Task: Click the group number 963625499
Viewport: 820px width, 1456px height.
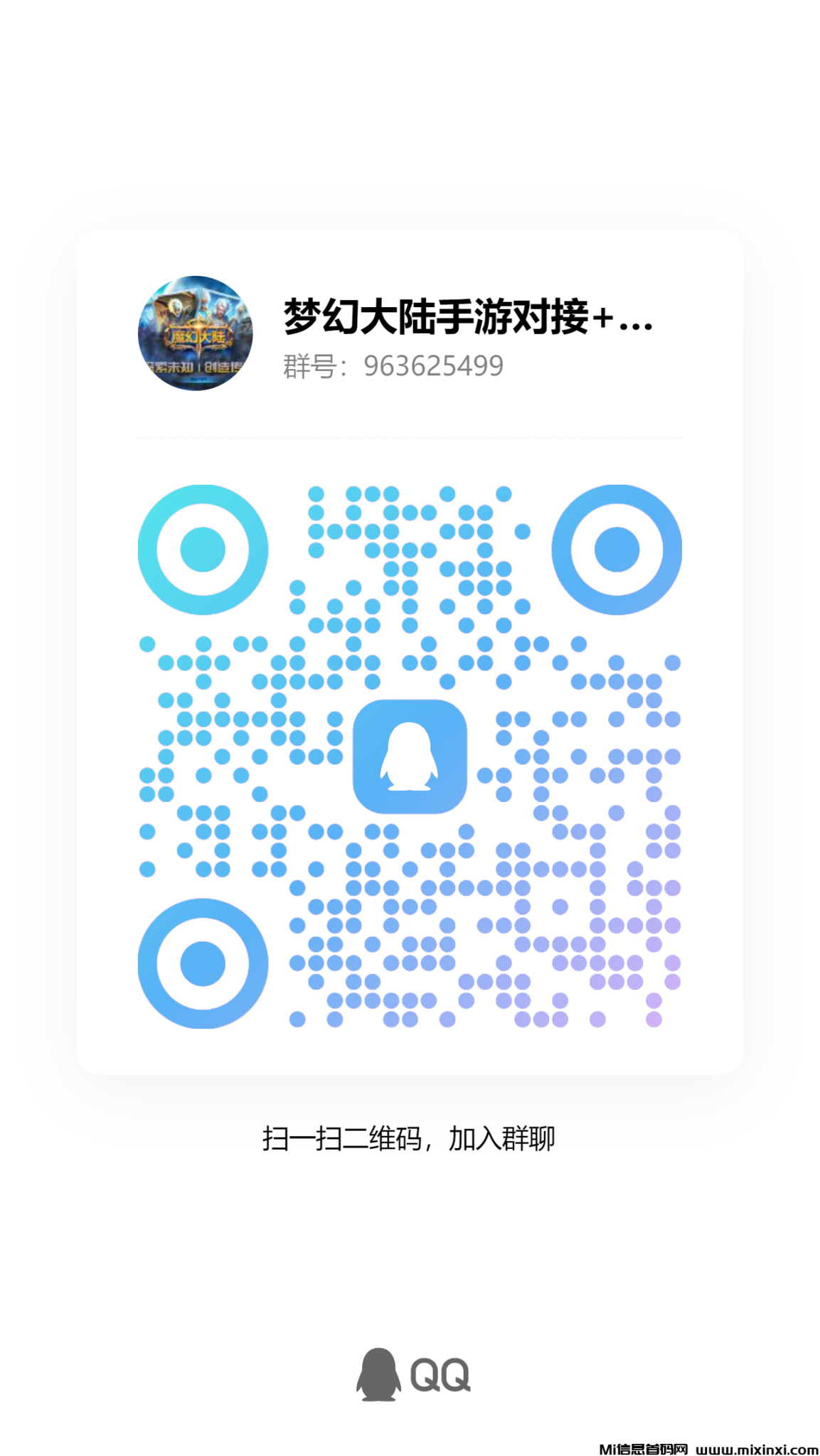Action: pyautogui.click(x=432, y=365)
